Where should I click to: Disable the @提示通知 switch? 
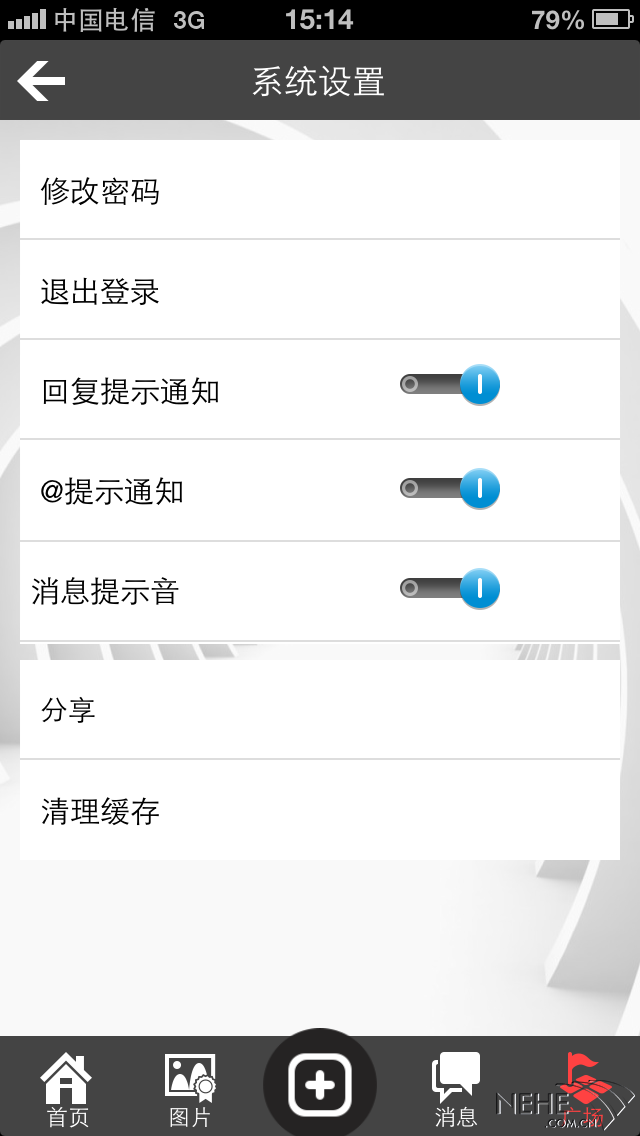[450, 488]
